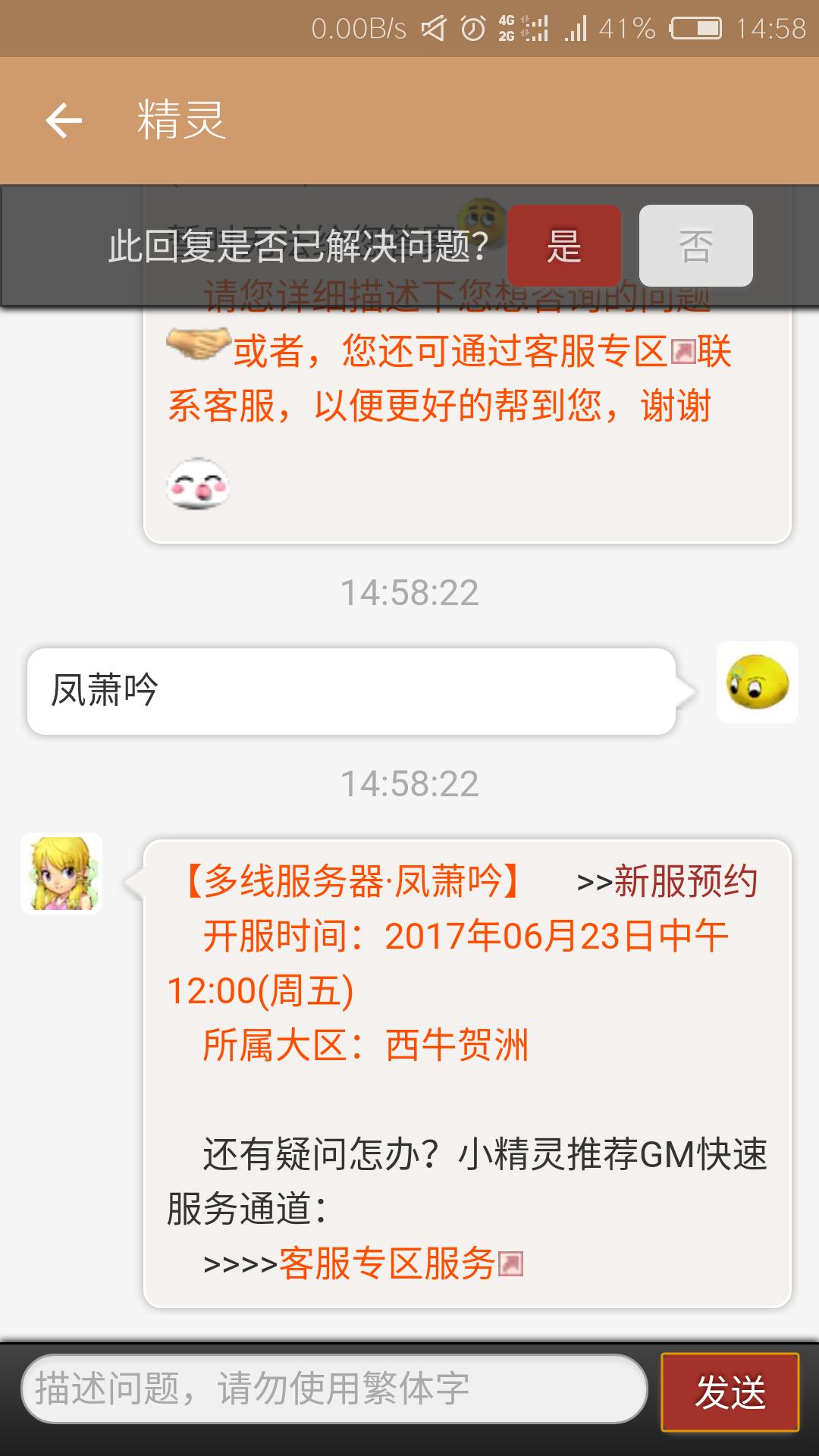Viewport: 819px width, 1456px height.
Task: Confirm 是, the reply solved the problem
Action: (563, 246)
